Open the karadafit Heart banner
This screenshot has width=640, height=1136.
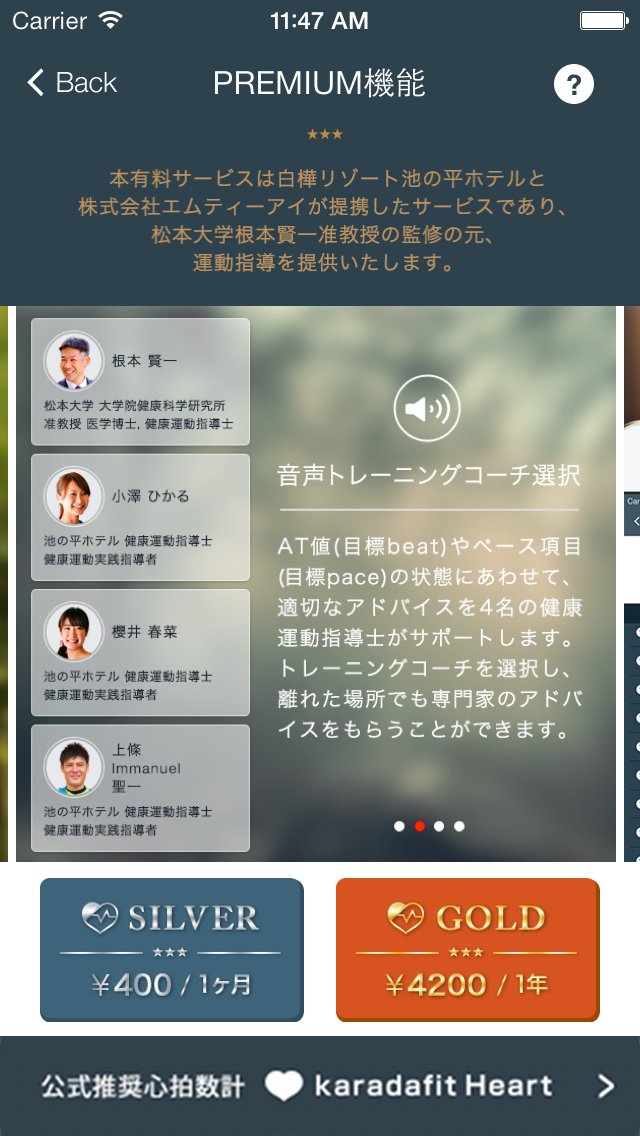(320, 1086)
